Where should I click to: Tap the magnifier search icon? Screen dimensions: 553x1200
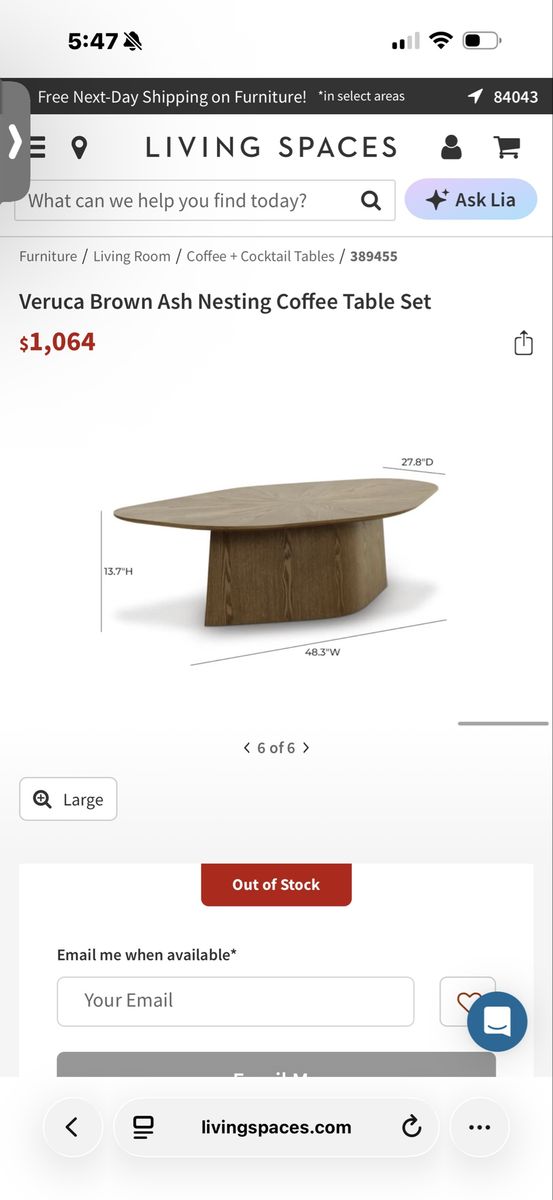point(371,200)
